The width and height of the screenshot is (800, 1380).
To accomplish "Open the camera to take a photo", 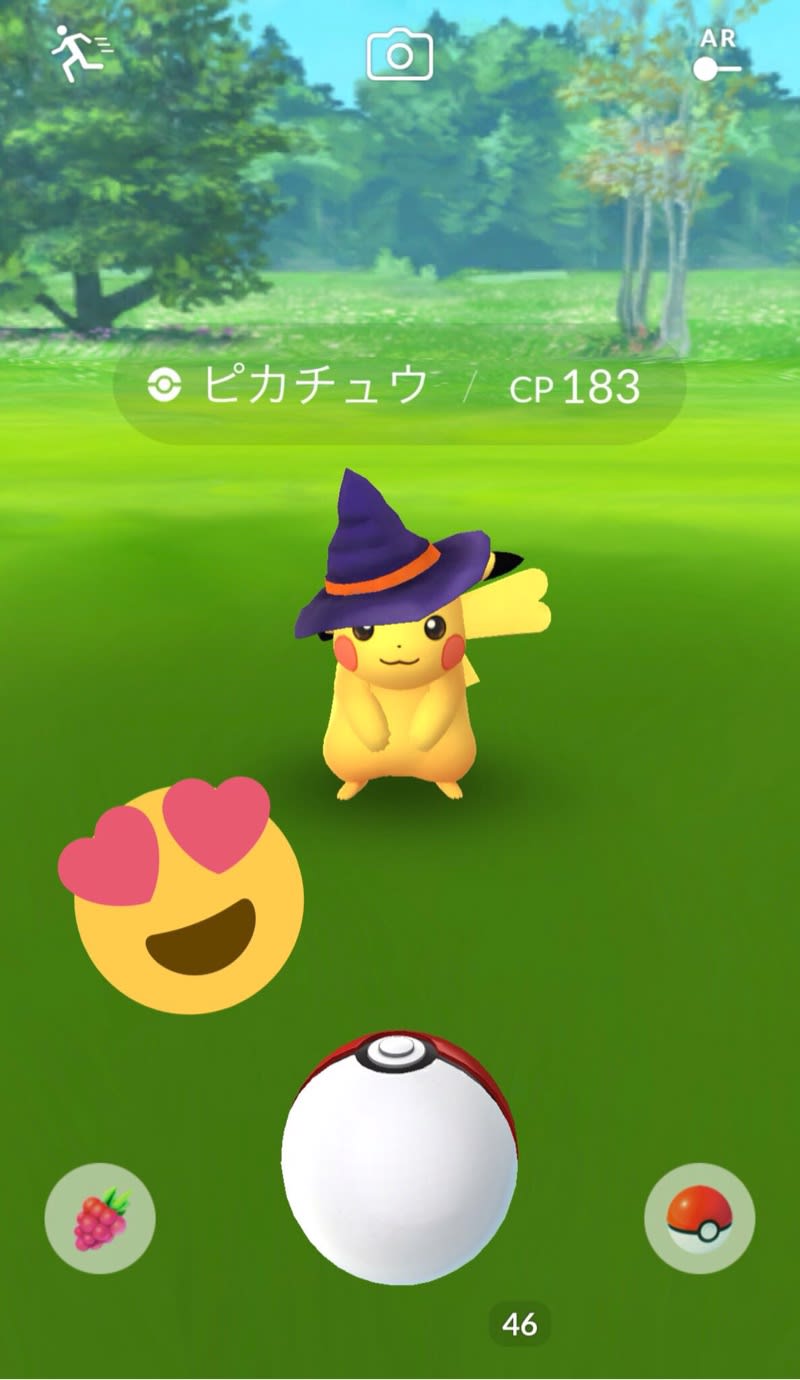I will [x=399, y=54].
